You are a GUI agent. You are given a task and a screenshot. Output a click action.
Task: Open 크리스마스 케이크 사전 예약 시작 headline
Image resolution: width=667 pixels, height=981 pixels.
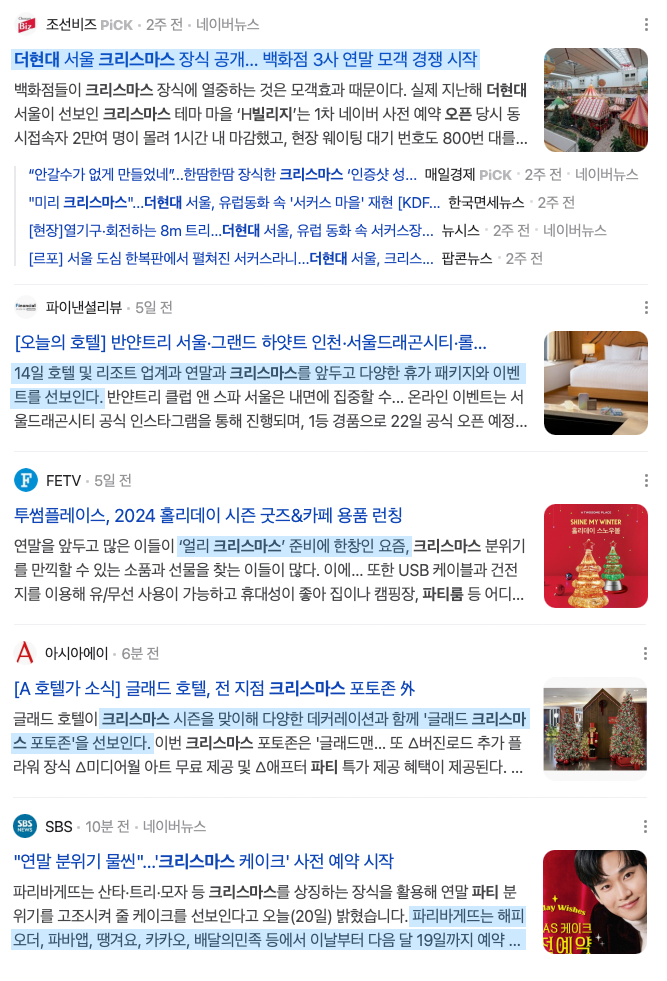coord(204,861)
